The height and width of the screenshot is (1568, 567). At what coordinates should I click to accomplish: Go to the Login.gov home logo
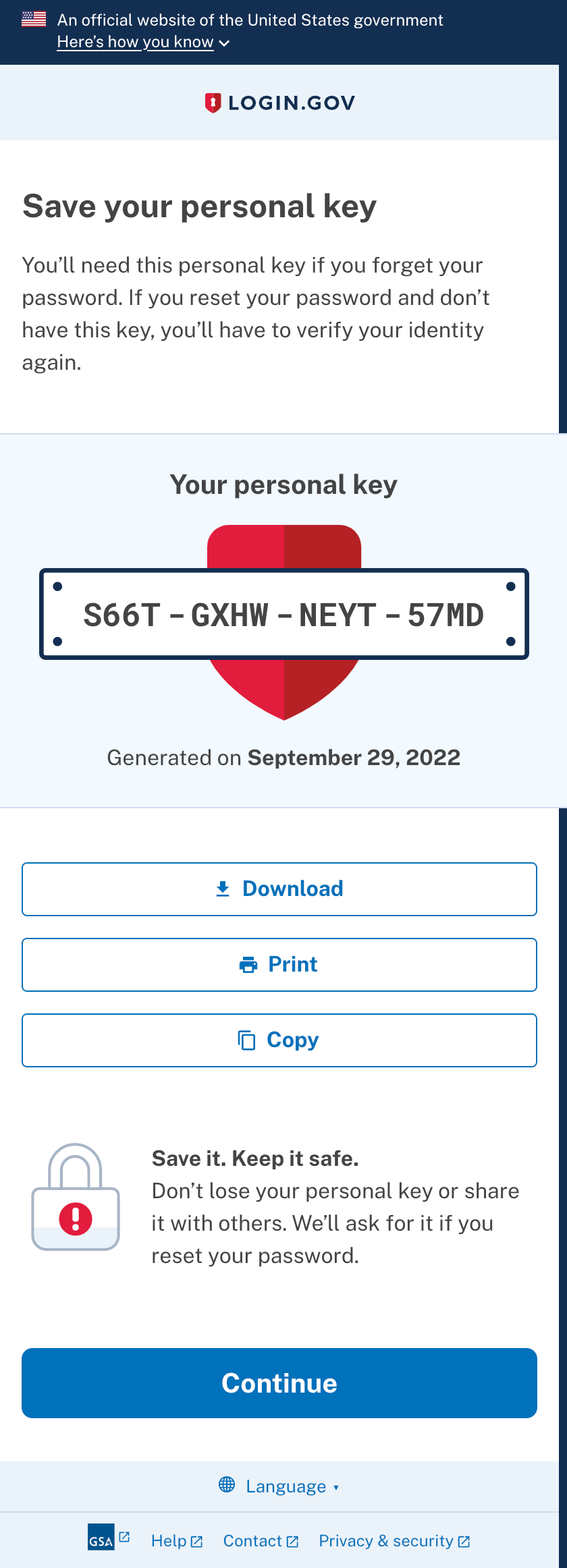pos(279,103)
